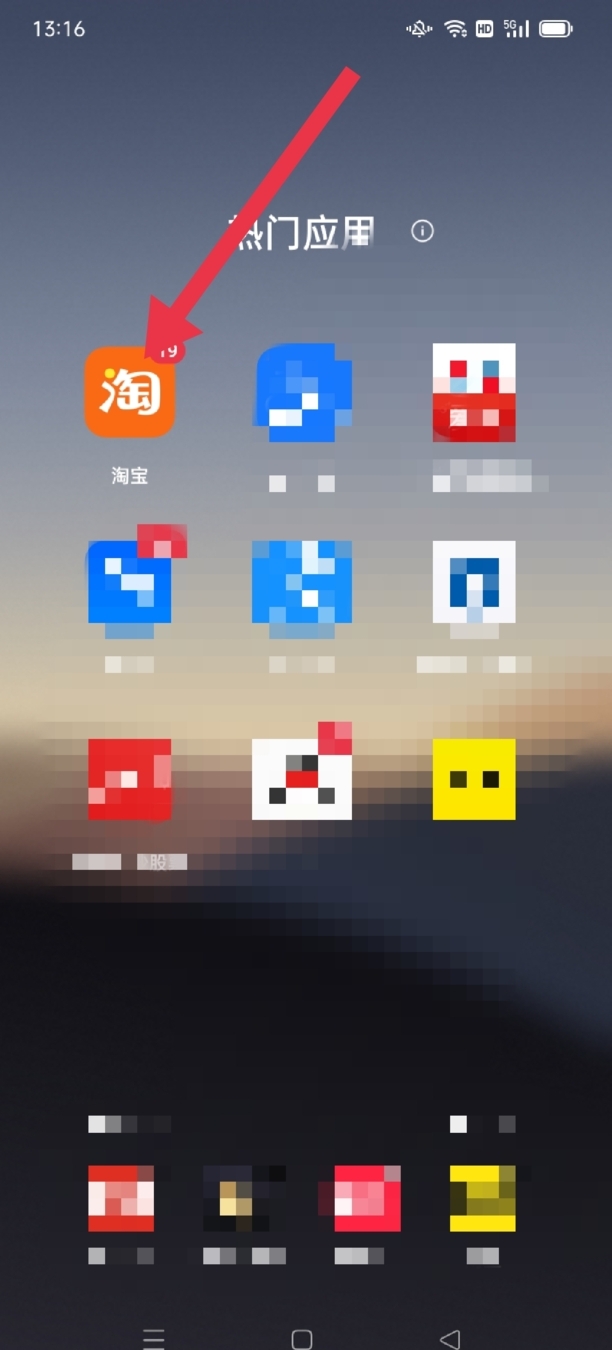Image resolution: width=612 pixels, height=1350 pixels.
Task: Open the 淘宝 app
Action: pos(129,392)
